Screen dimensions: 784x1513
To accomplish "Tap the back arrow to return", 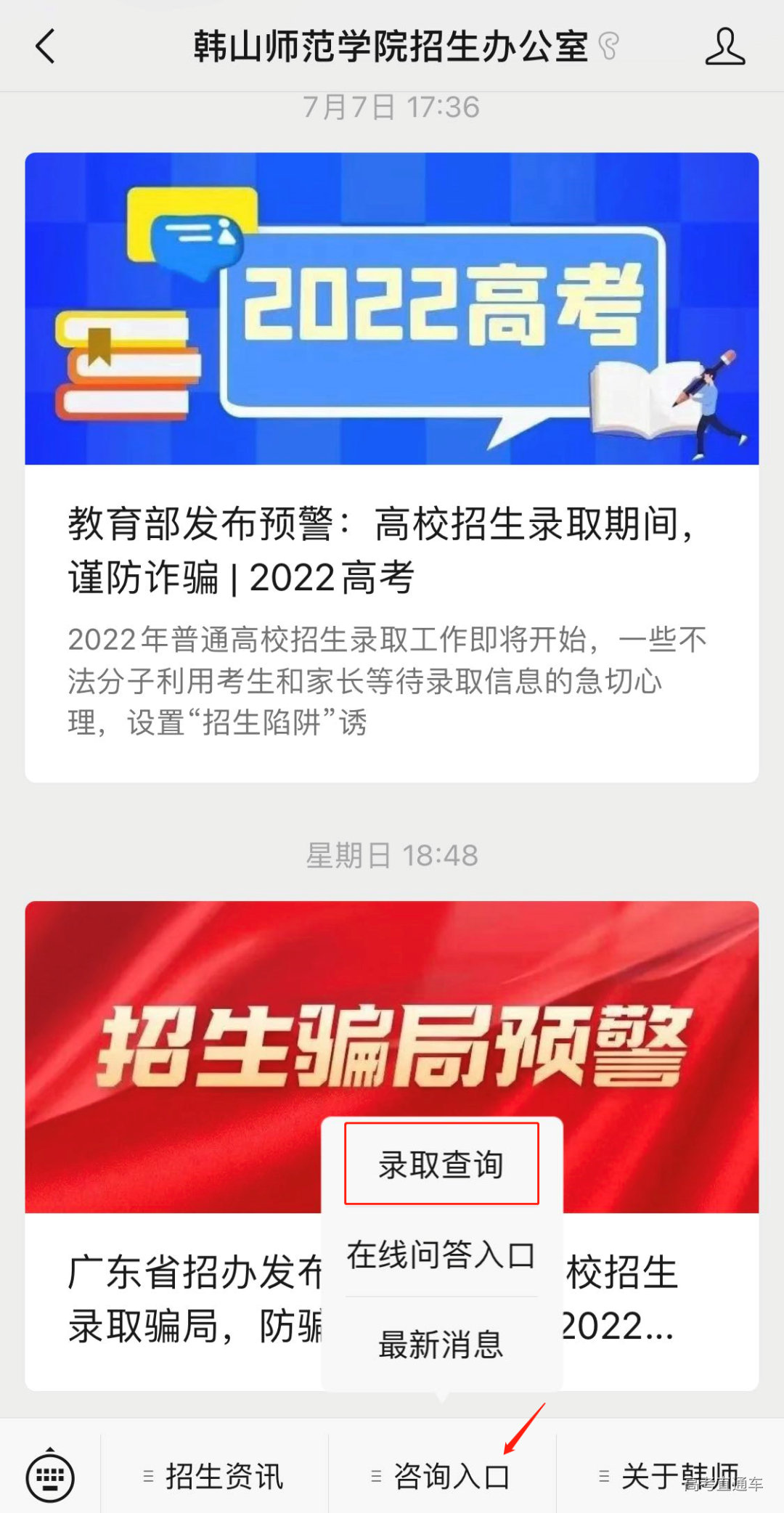I will (x=45, y=46).
